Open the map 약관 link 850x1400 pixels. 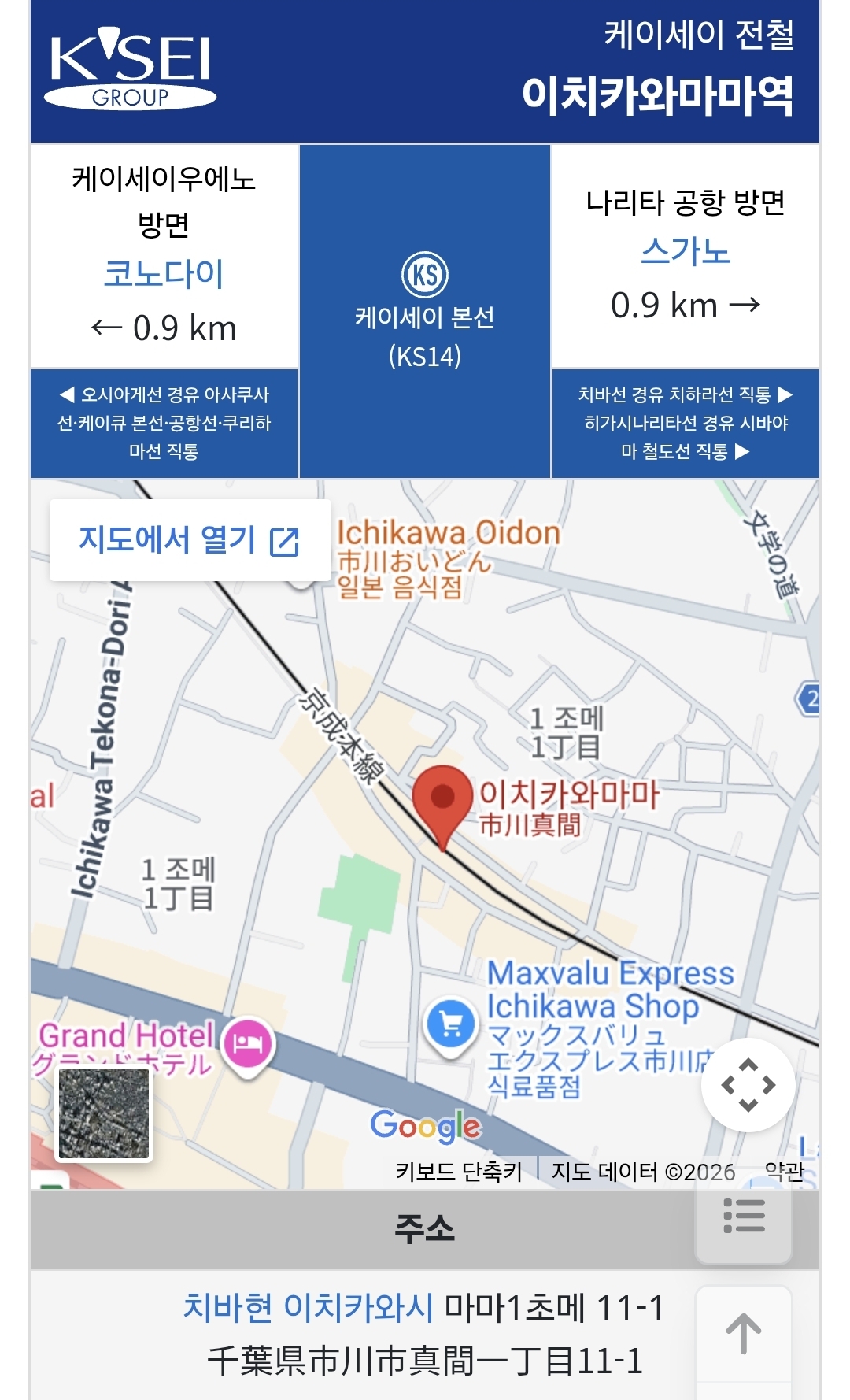(x=785, y=1172)
